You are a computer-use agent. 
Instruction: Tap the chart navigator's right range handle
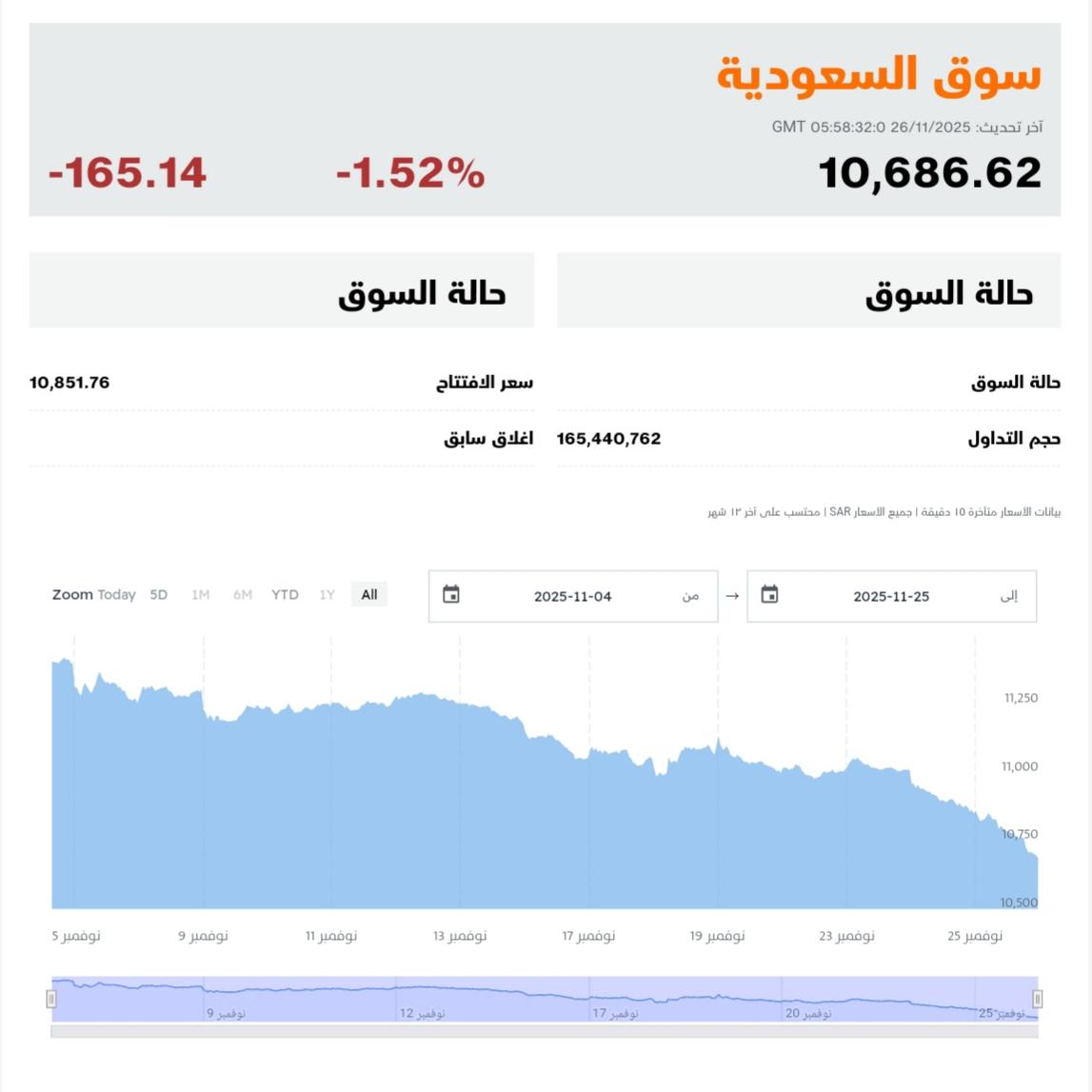click(1037, 999)
